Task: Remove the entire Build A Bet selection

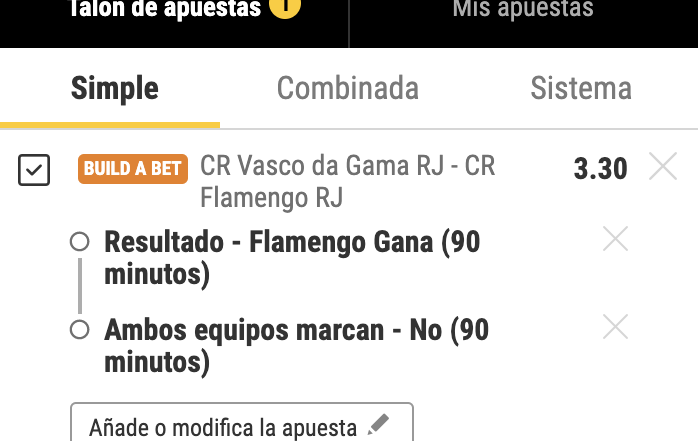Action: point(663,166)
